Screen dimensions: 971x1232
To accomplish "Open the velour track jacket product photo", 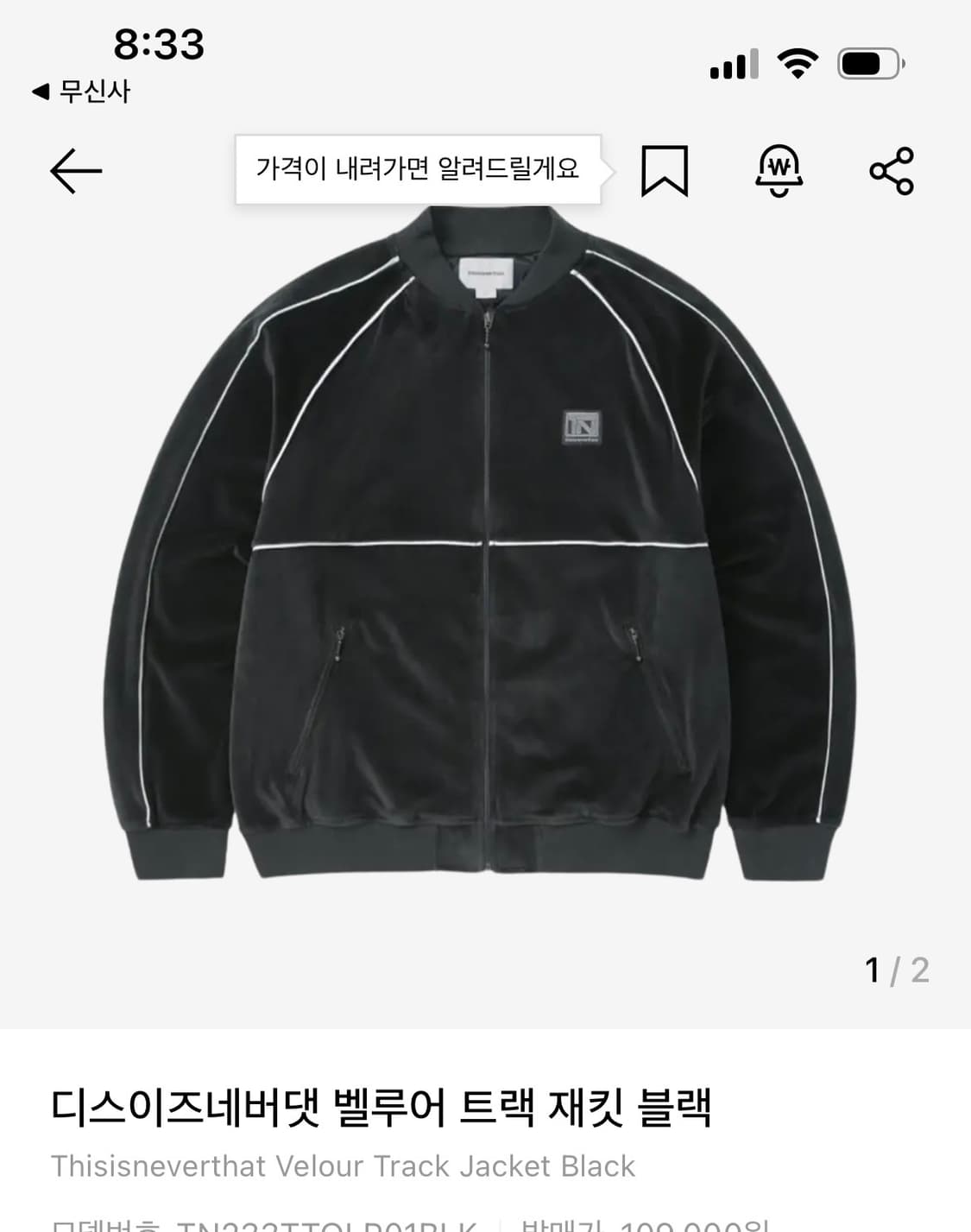I will click(x=485, y=561).
